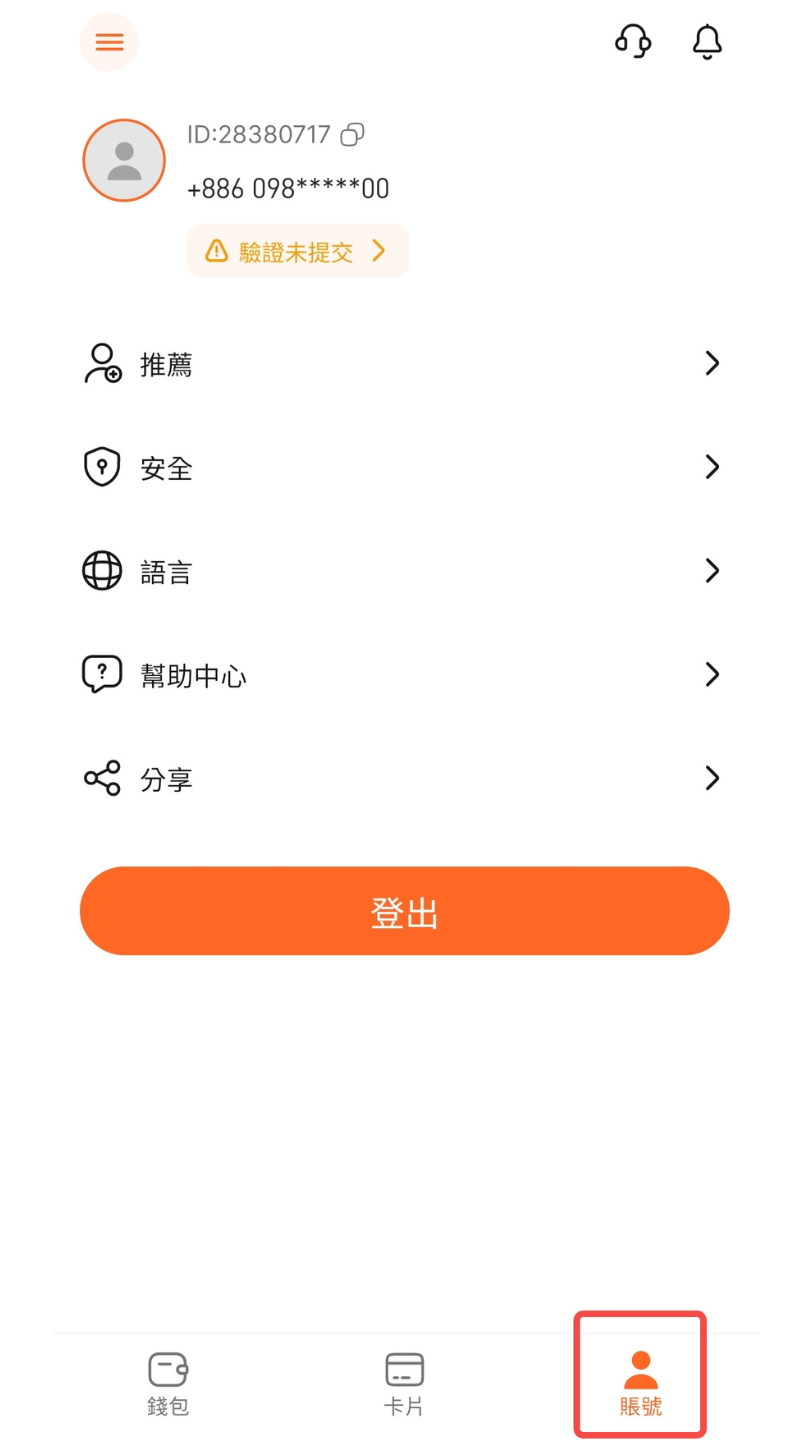Image resolution: width=810 pixels, height=1440 pixels.
Task: Open the 推薦 referral row
Action: [x=404, y=364]
